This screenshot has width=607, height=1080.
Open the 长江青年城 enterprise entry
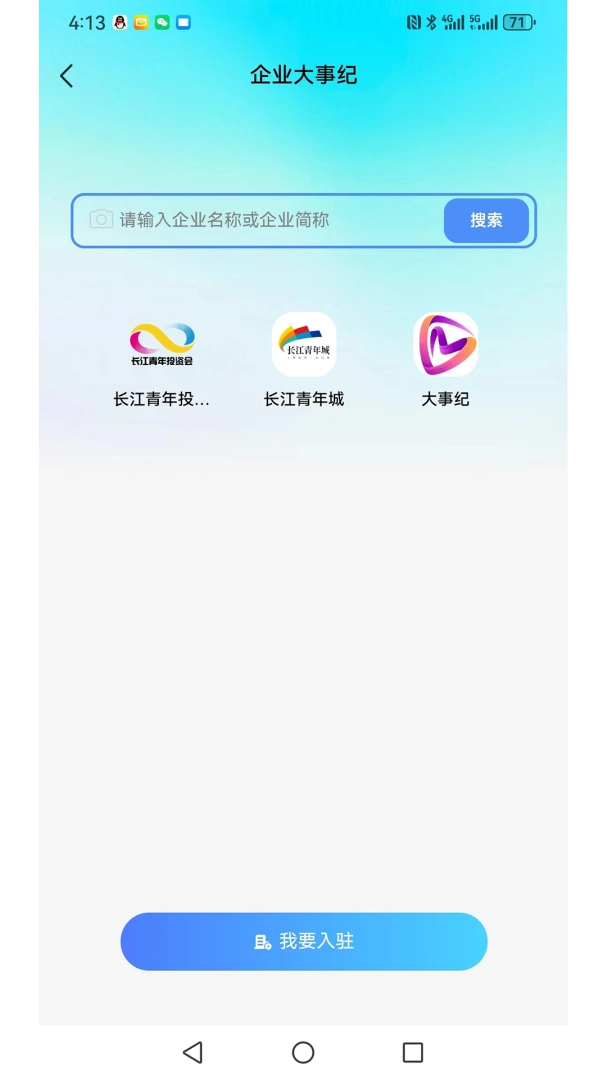coord(304,360)
